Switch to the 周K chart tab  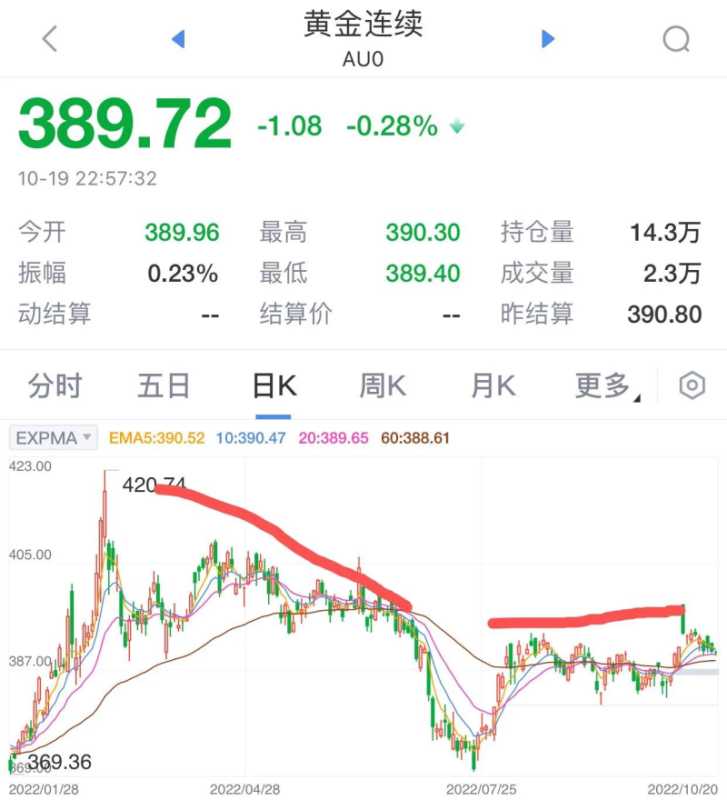coord(382,386)
